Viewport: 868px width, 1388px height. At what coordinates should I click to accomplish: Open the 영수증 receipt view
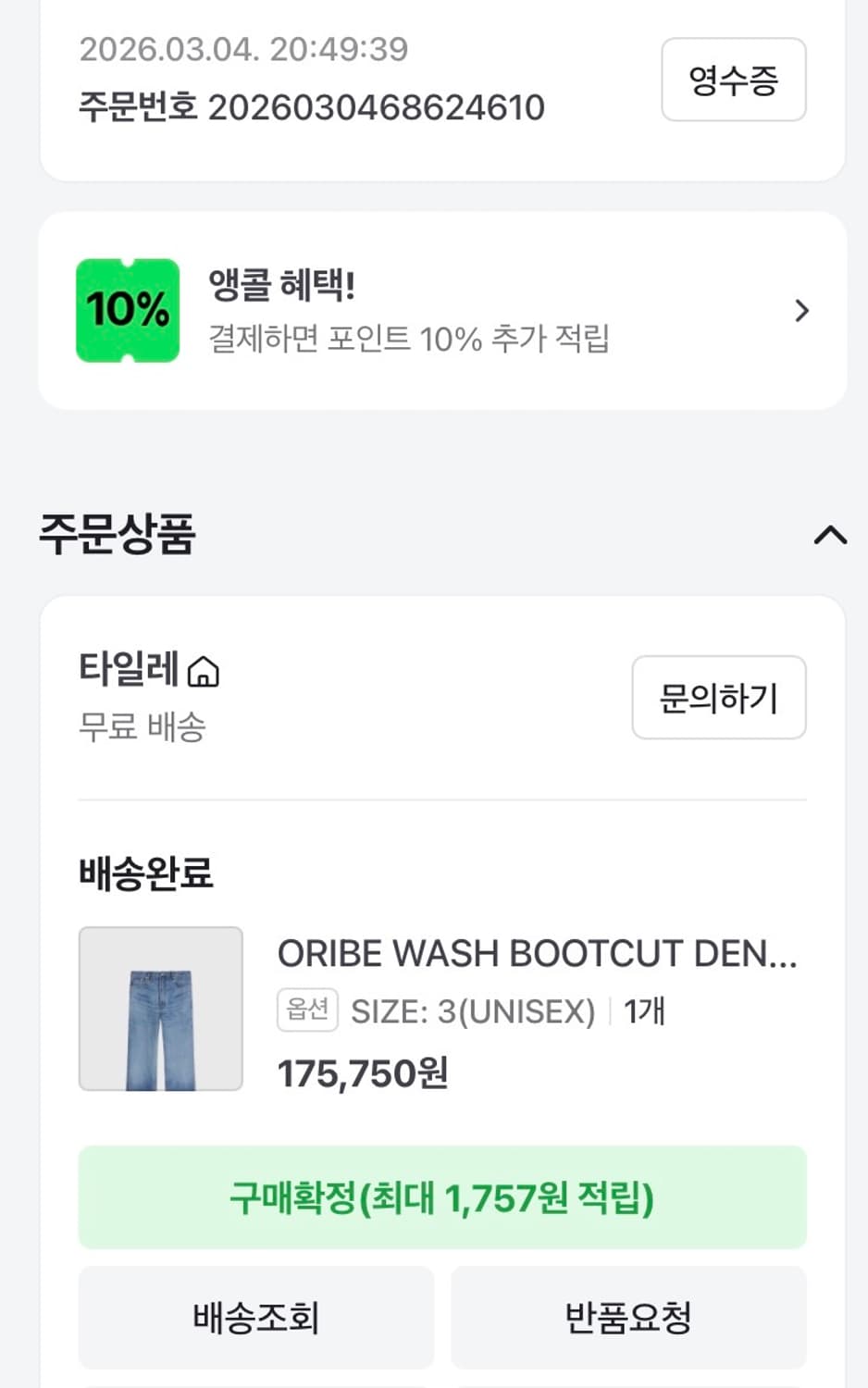click(x=733, y=81)
